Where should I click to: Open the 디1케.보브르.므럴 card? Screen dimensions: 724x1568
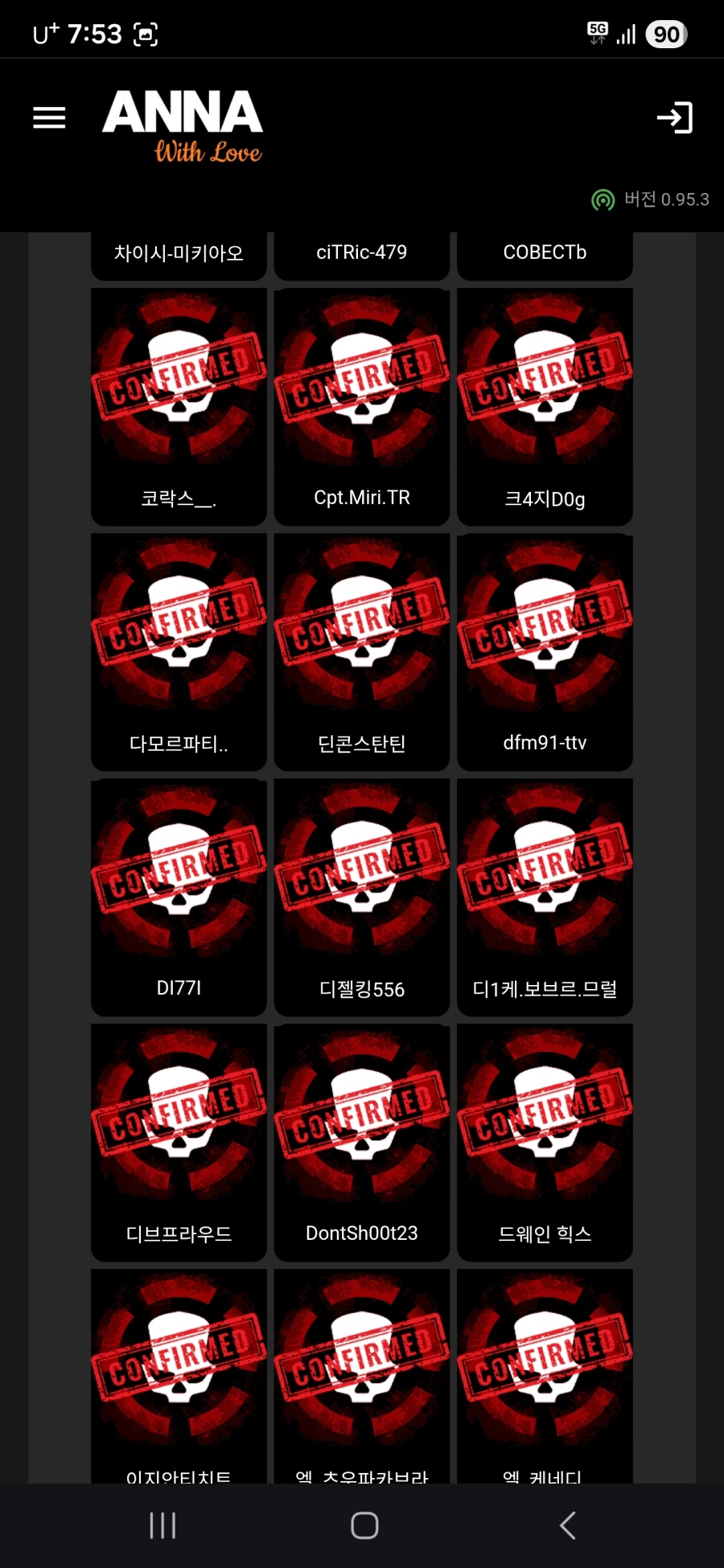click(x=545, y=897)
